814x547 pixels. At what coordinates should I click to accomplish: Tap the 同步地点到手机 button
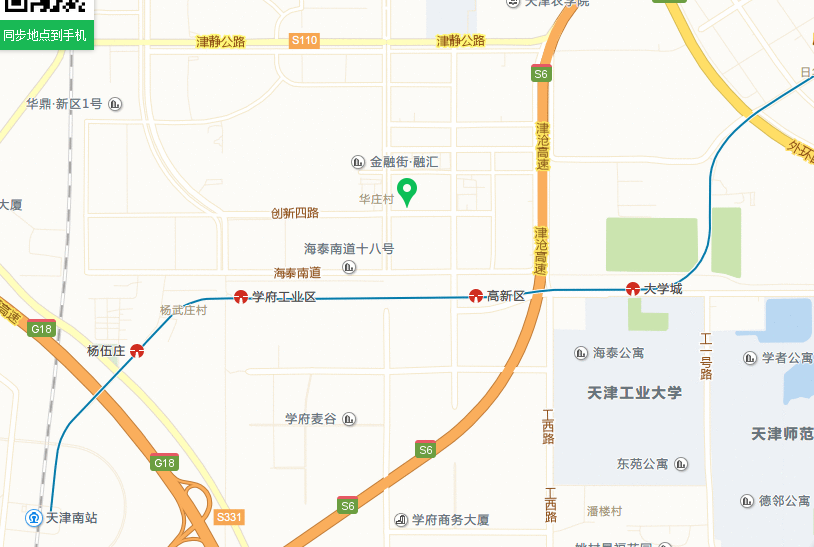(x=46, y=35)
